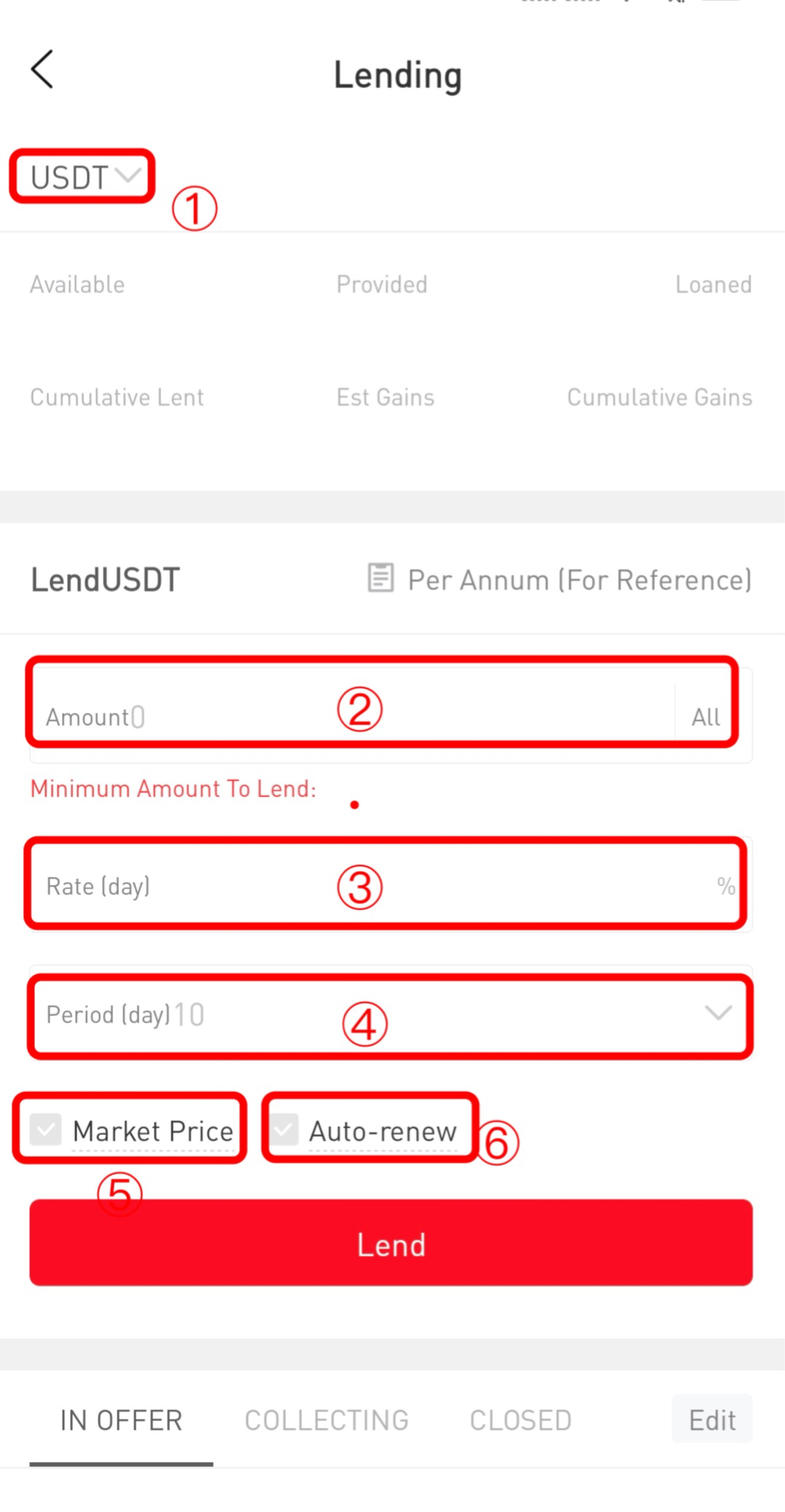The height and width of the screenshot is (1512, 785).
Task: Tap the Edit button
Action: [x=711, y=1419]
